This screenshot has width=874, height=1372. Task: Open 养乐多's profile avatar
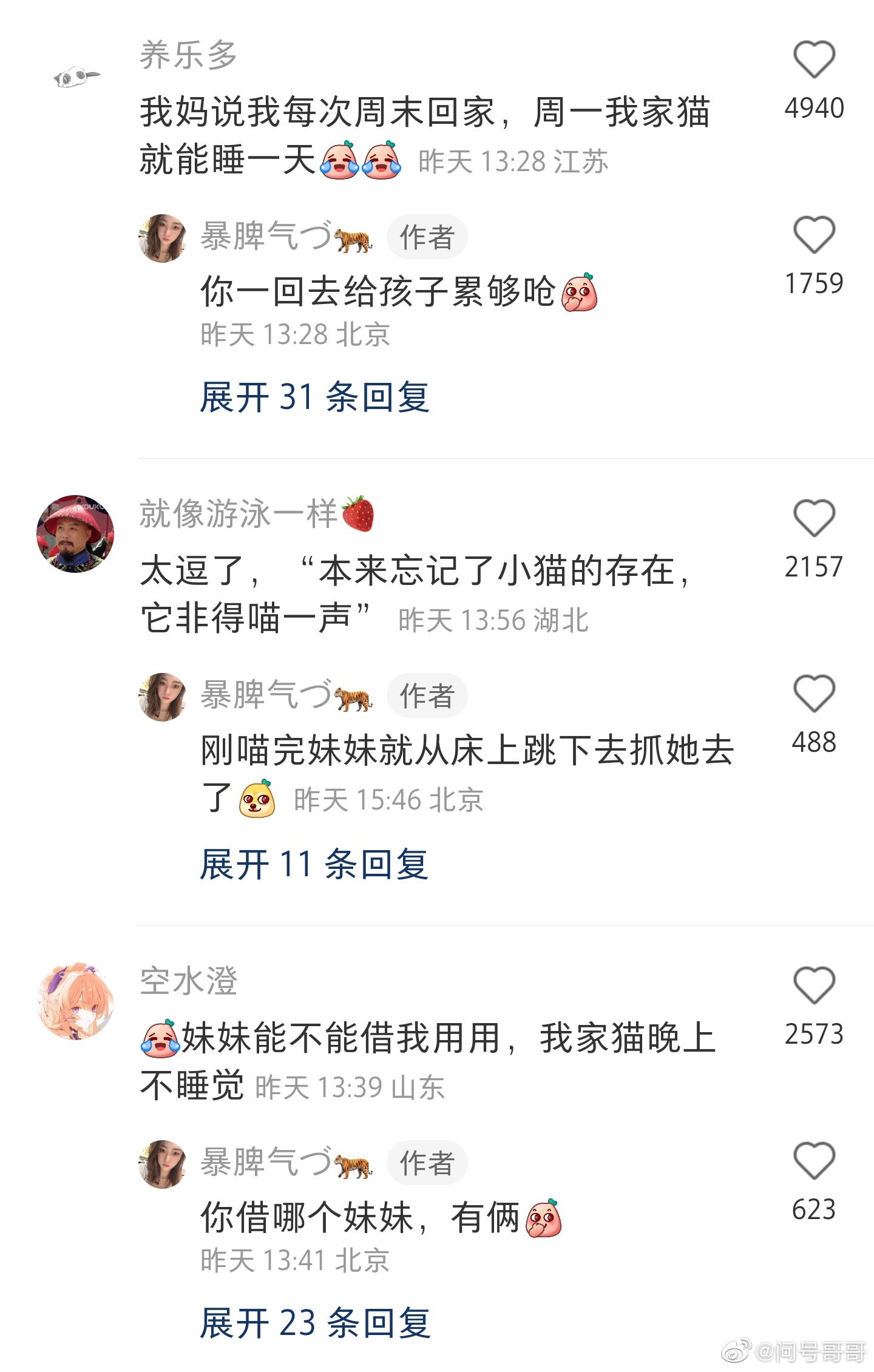[76, 76]
